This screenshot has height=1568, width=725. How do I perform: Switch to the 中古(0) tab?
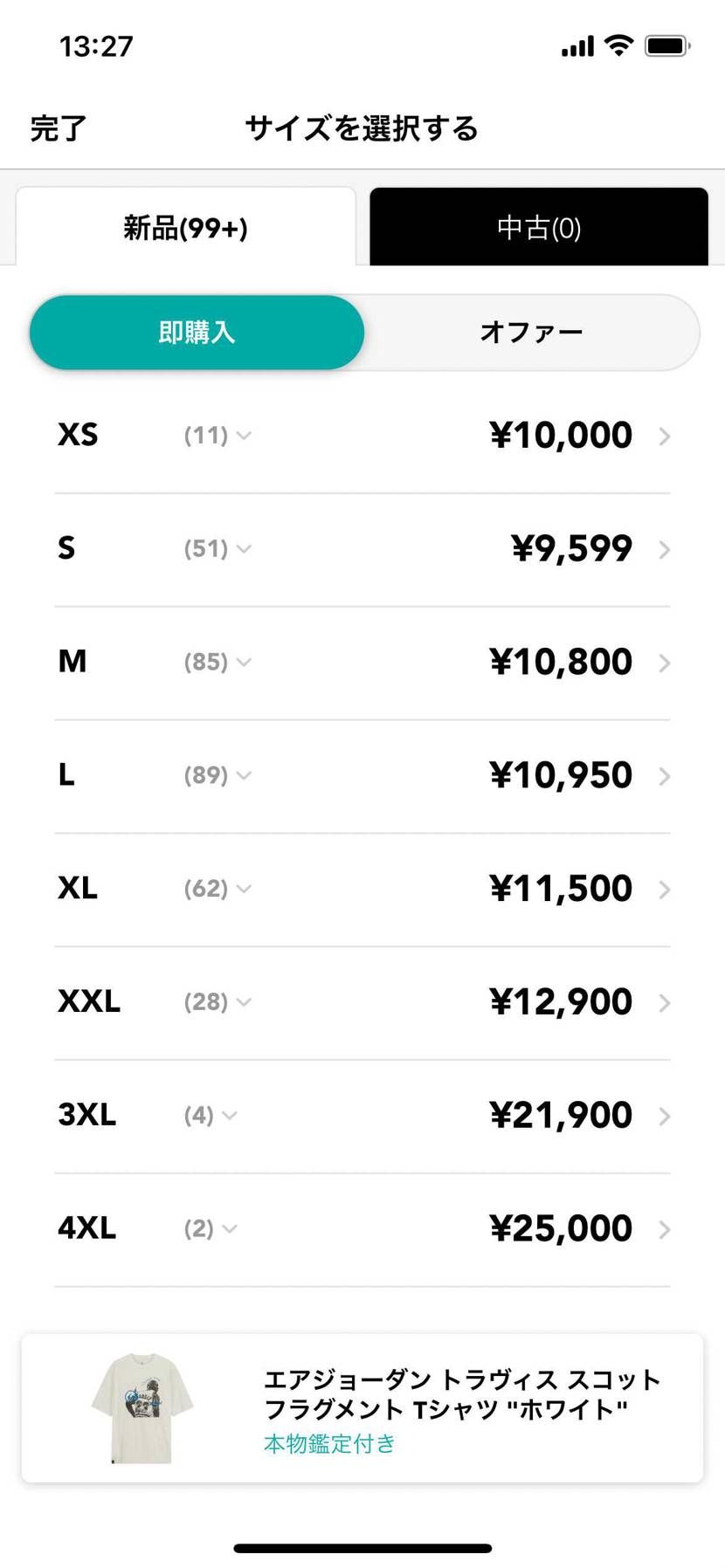pos(538,228)
